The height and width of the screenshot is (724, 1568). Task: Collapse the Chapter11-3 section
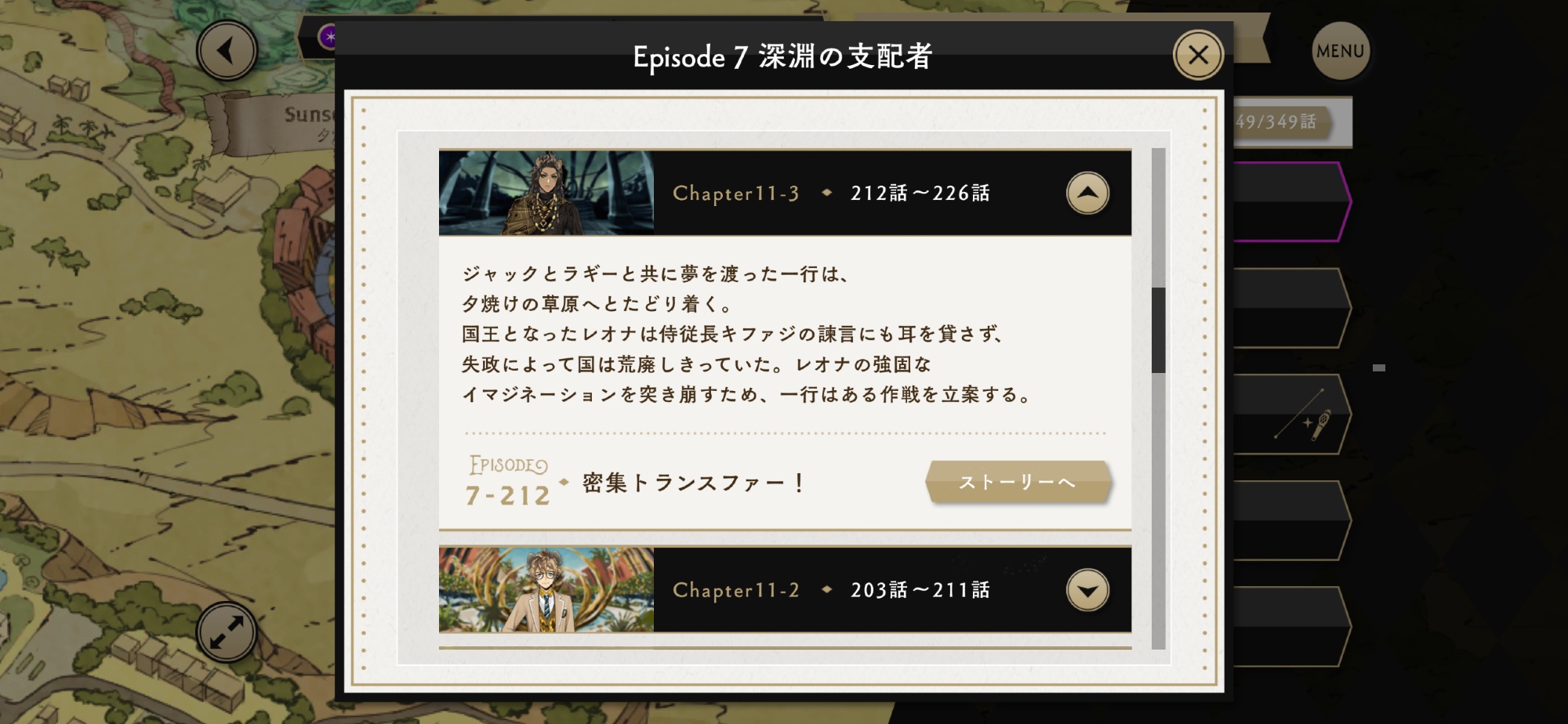point(1087,194)
